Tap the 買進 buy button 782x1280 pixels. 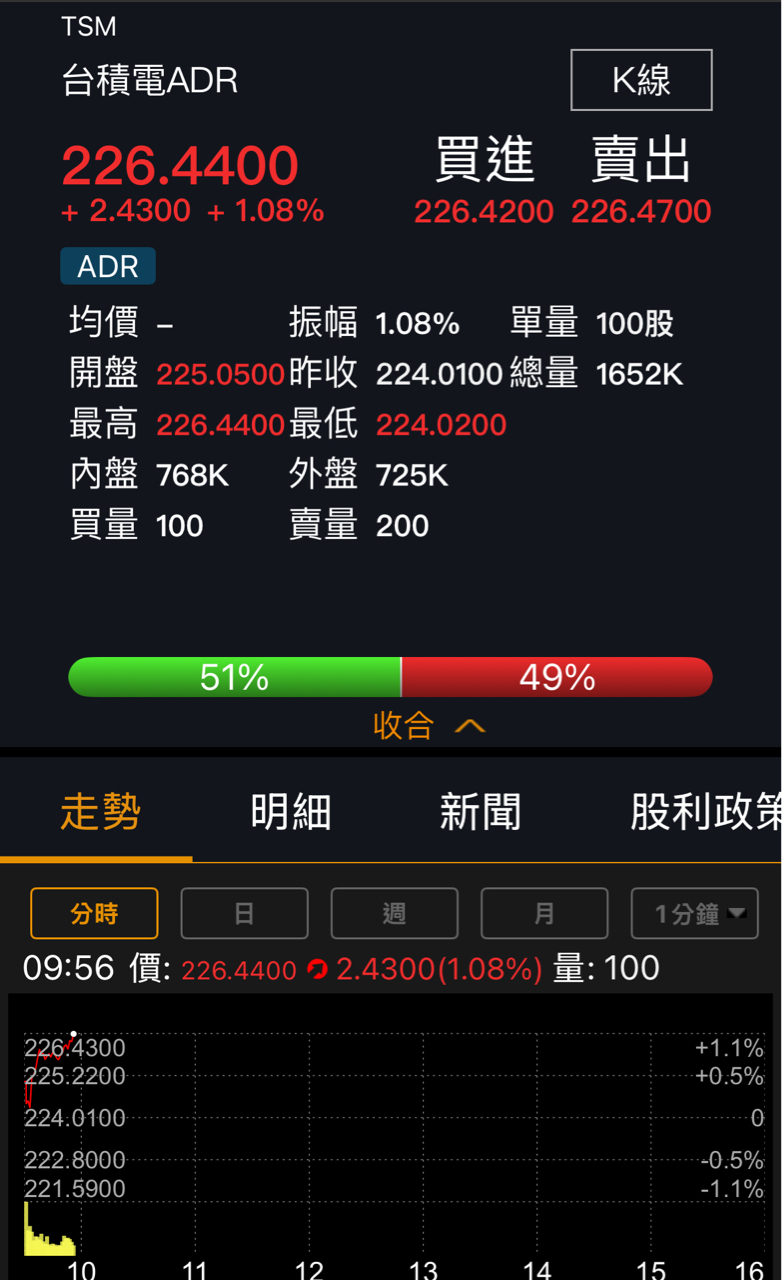(485, 160)
